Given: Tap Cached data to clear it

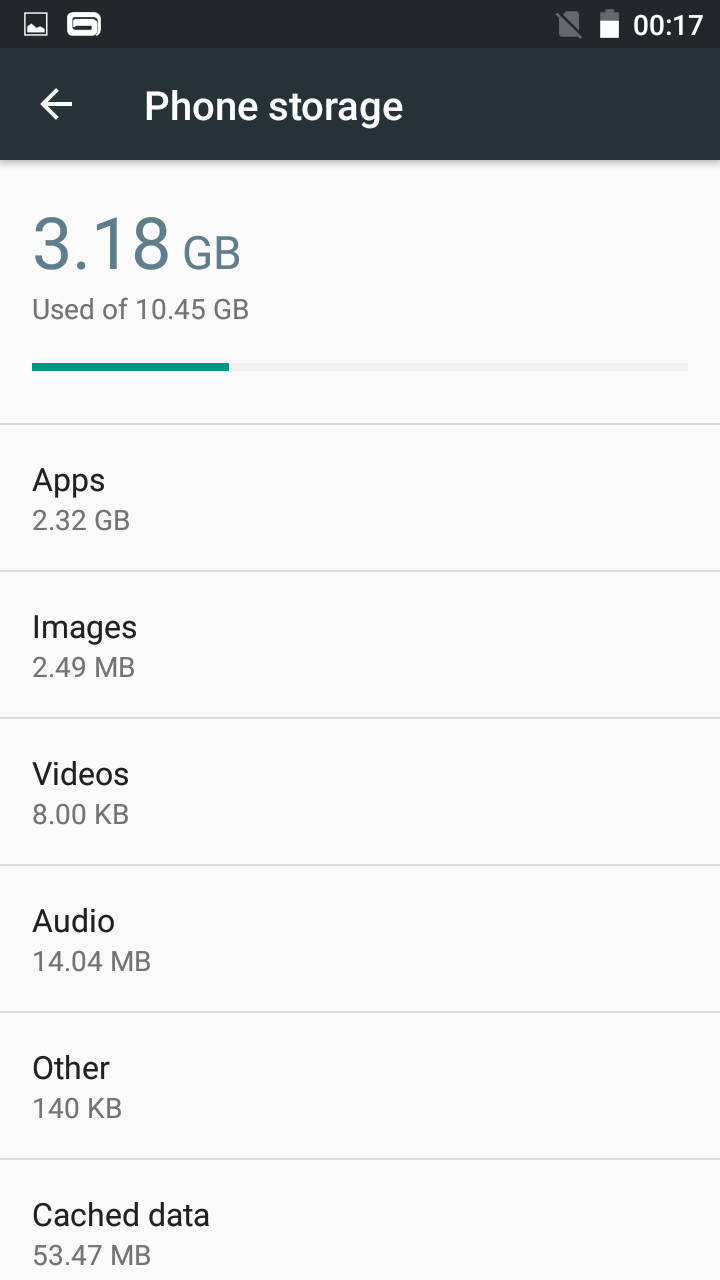Looking at the screenshot, I should [x=360, y=1230].
